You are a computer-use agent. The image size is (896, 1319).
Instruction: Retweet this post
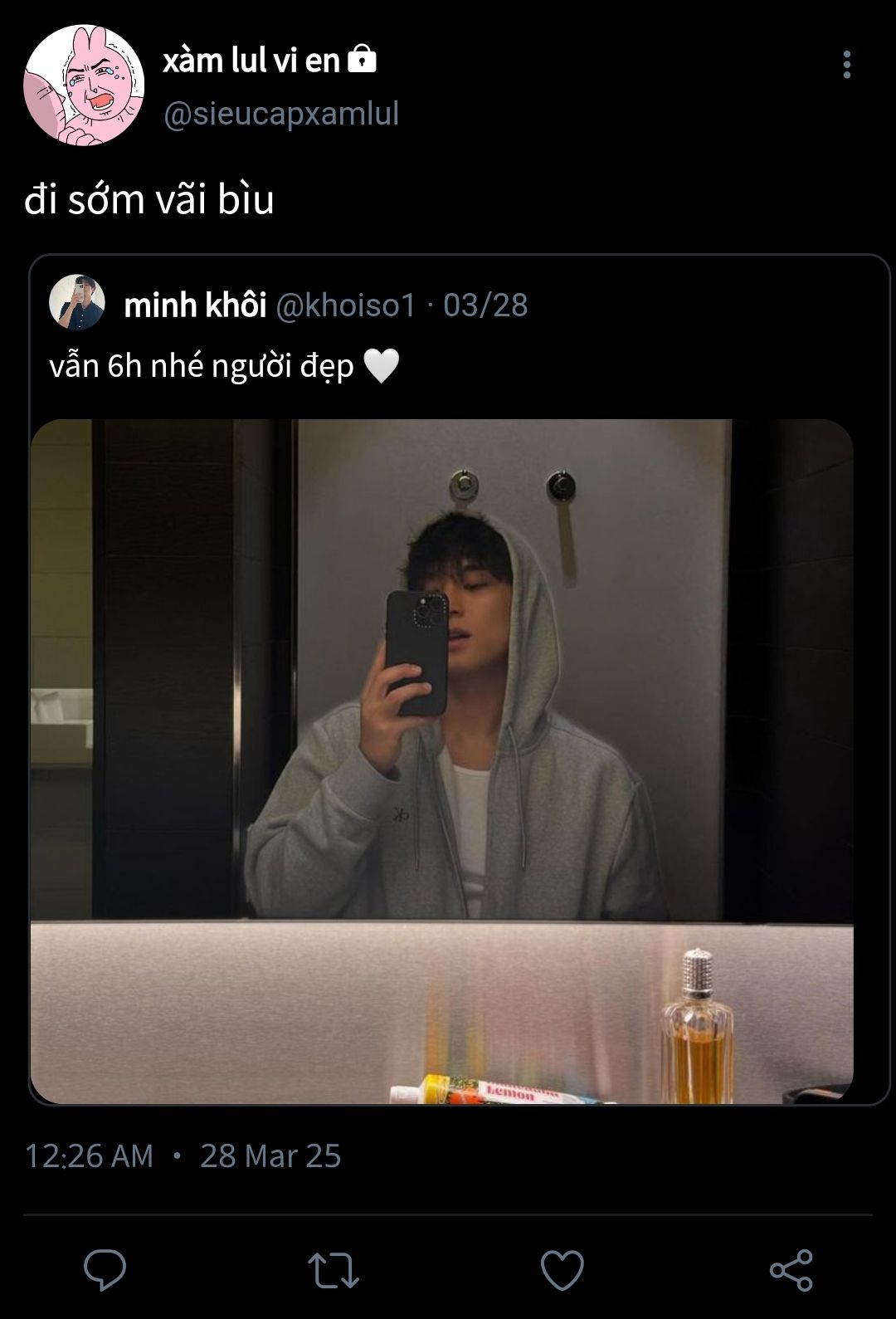pyautogui.click(x=333, y=1269)
